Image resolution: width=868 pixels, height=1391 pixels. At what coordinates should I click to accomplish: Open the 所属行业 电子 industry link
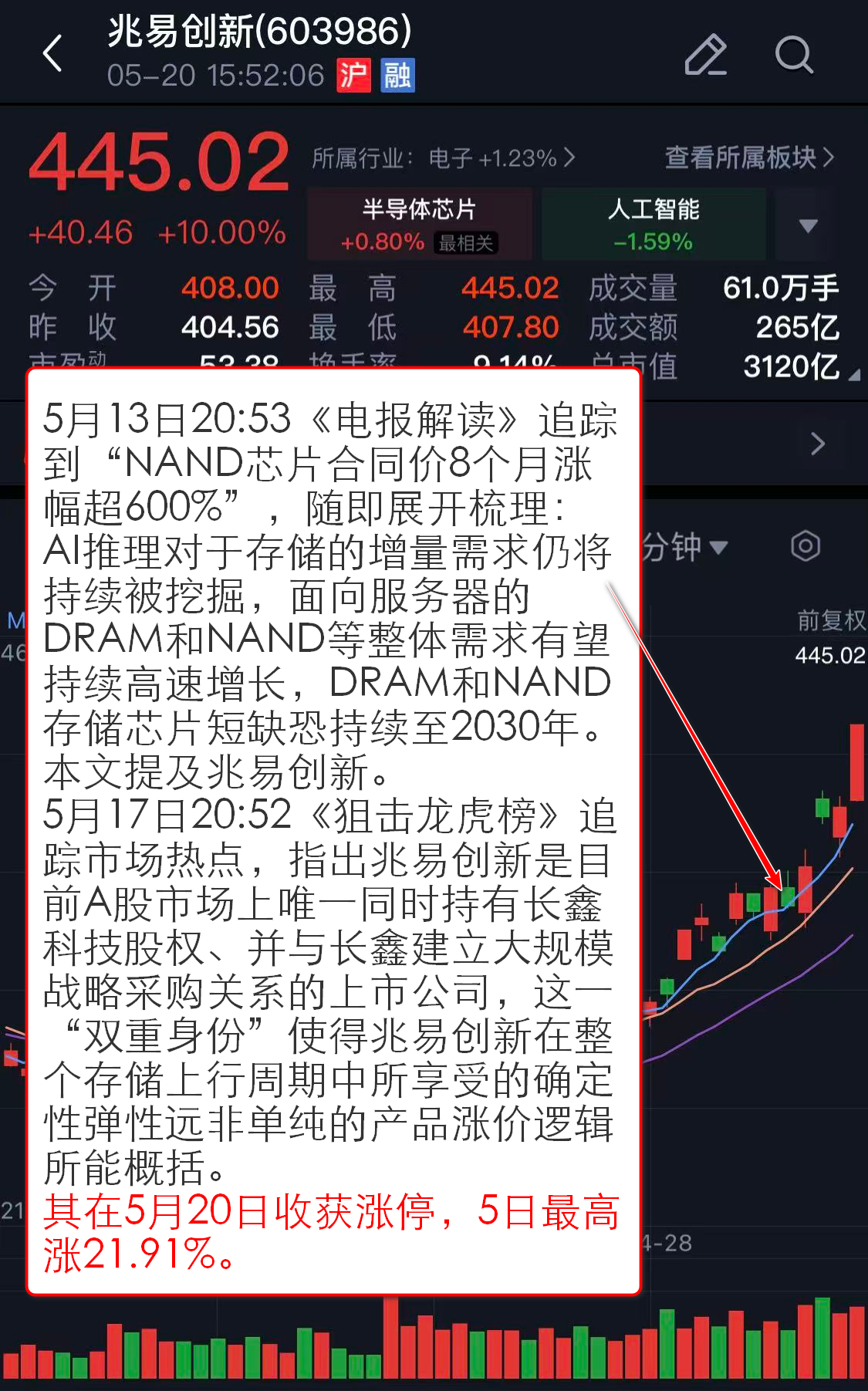pyautogui.click(x=444, y=158)
